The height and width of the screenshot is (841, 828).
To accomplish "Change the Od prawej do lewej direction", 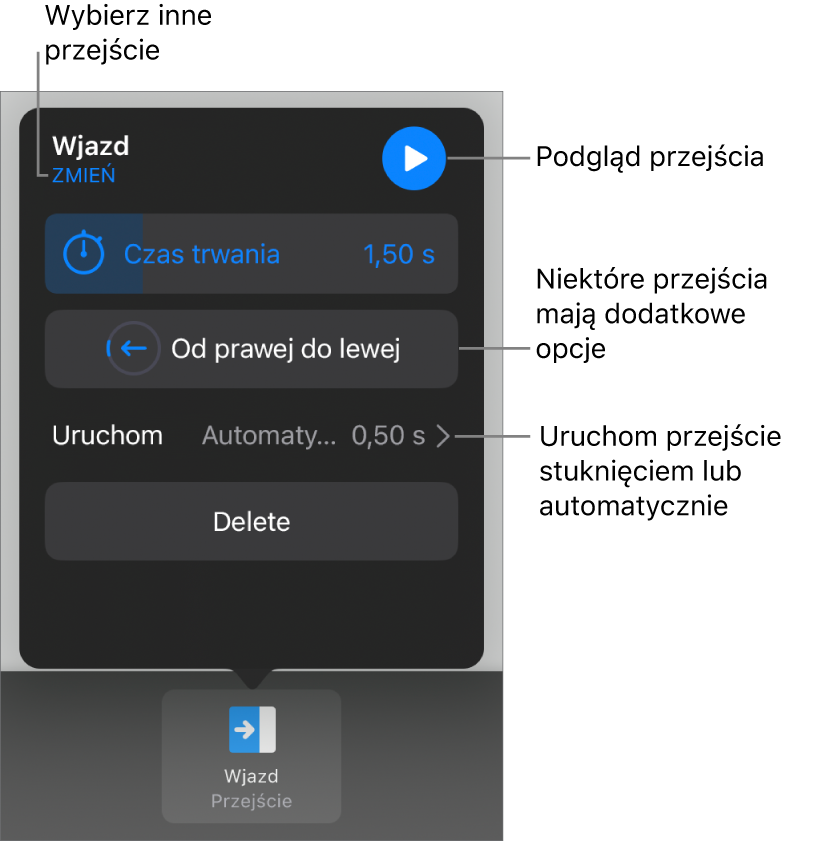I will 251,349.
